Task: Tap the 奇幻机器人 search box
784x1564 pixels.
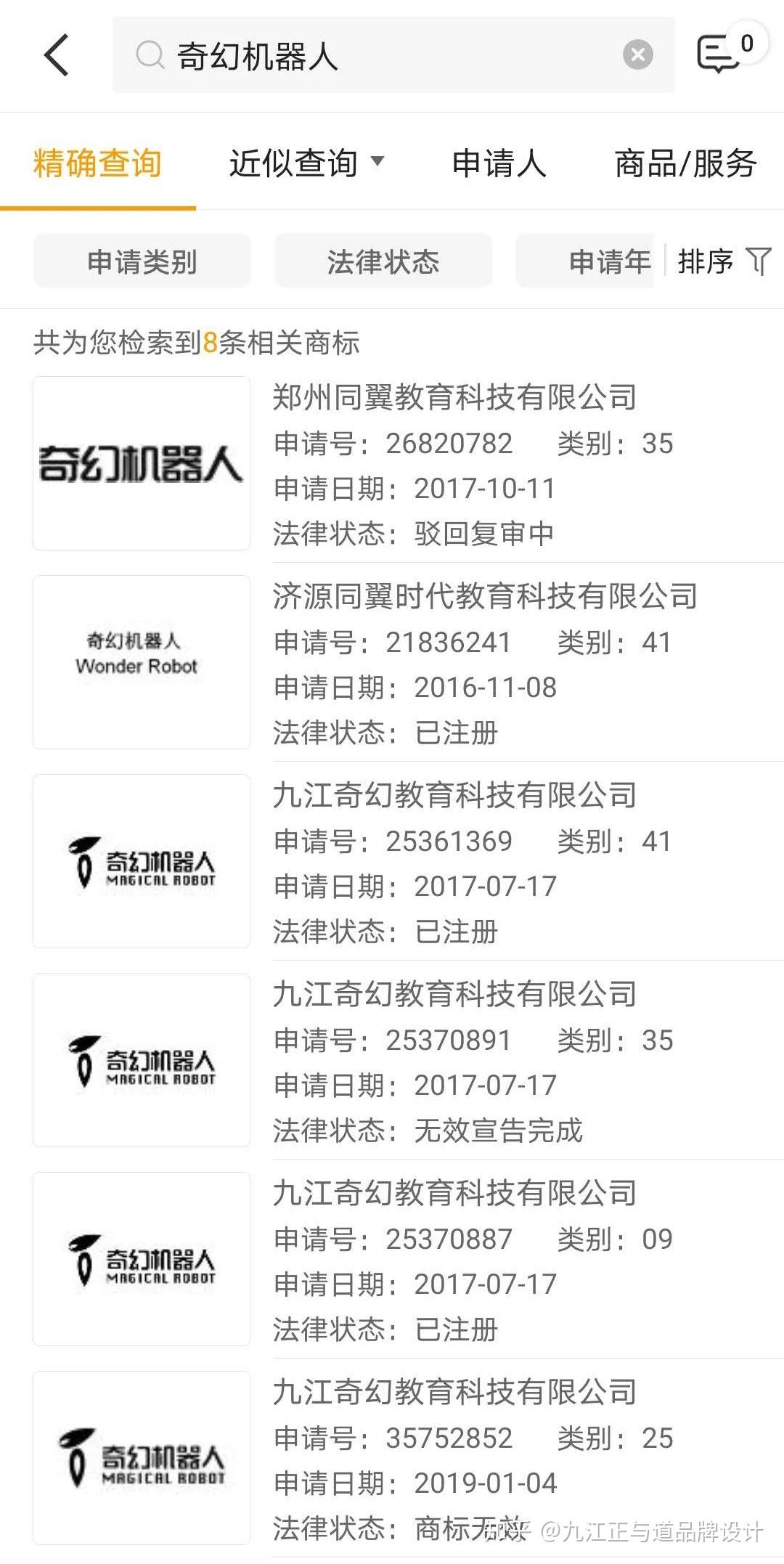Action: tap(377, 56)
